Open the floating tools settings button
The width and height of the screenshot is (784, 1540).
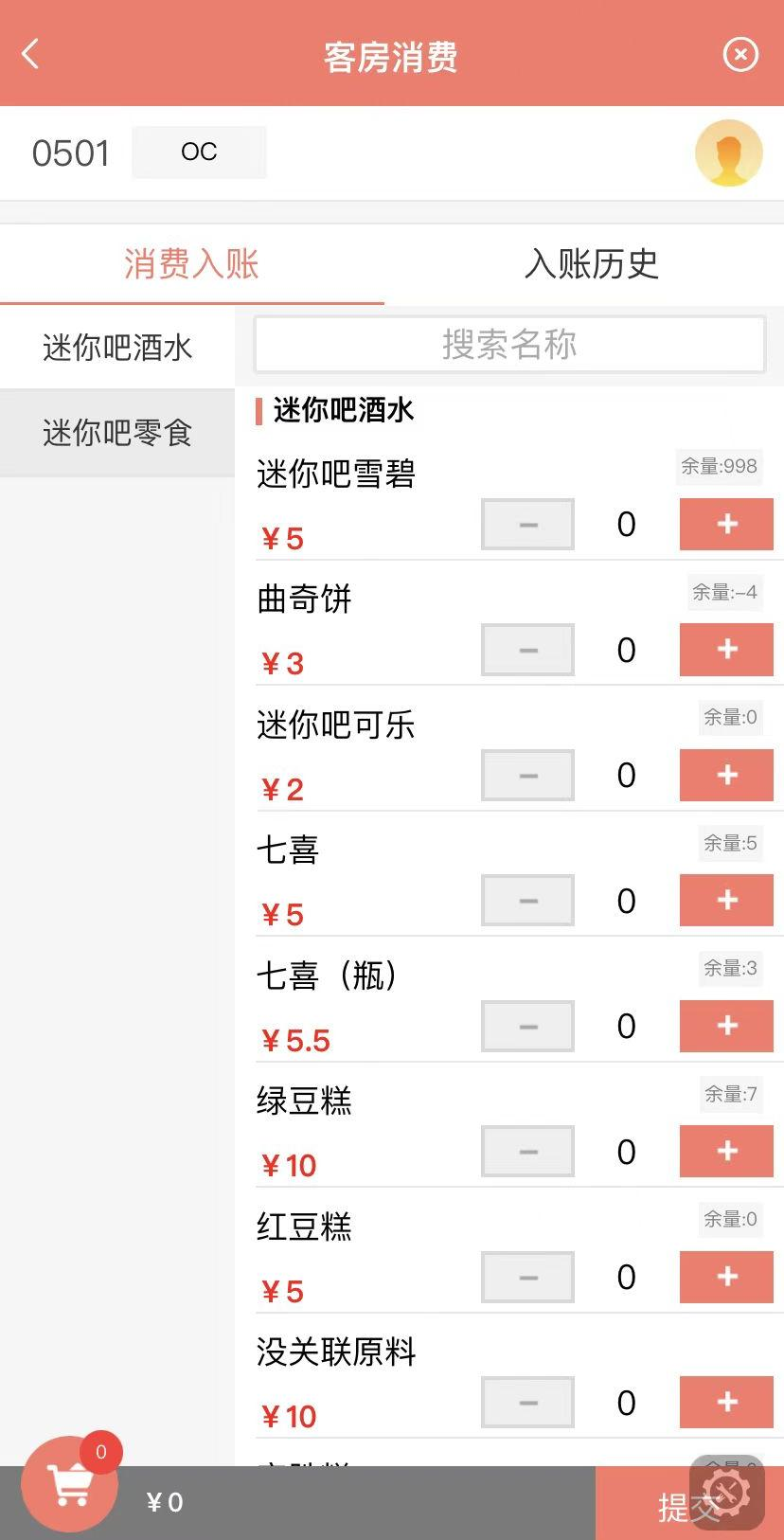coord(727,1493)
